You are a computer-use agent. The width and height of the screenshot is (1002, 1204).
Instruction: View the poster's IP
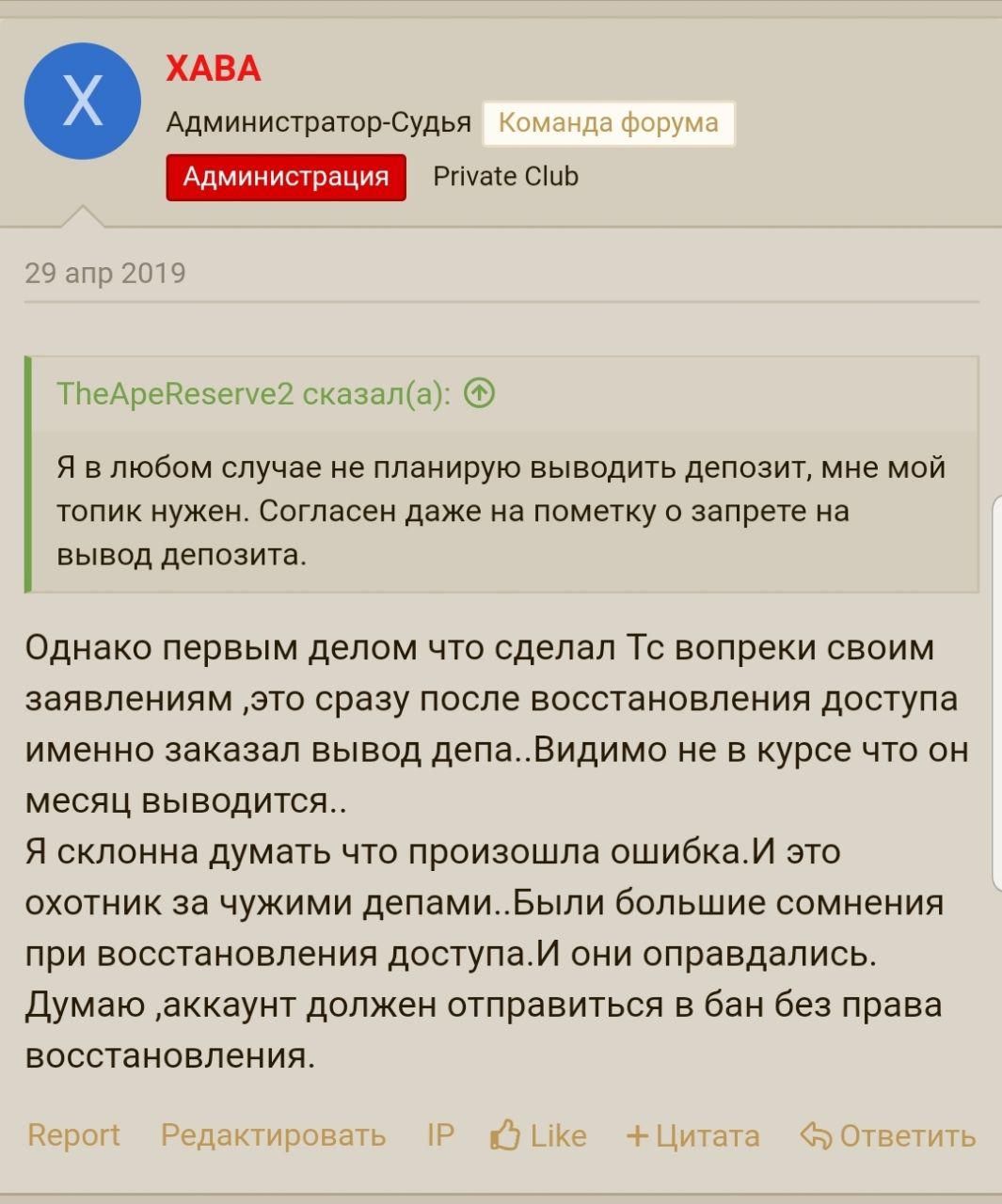click(440, 1135)
